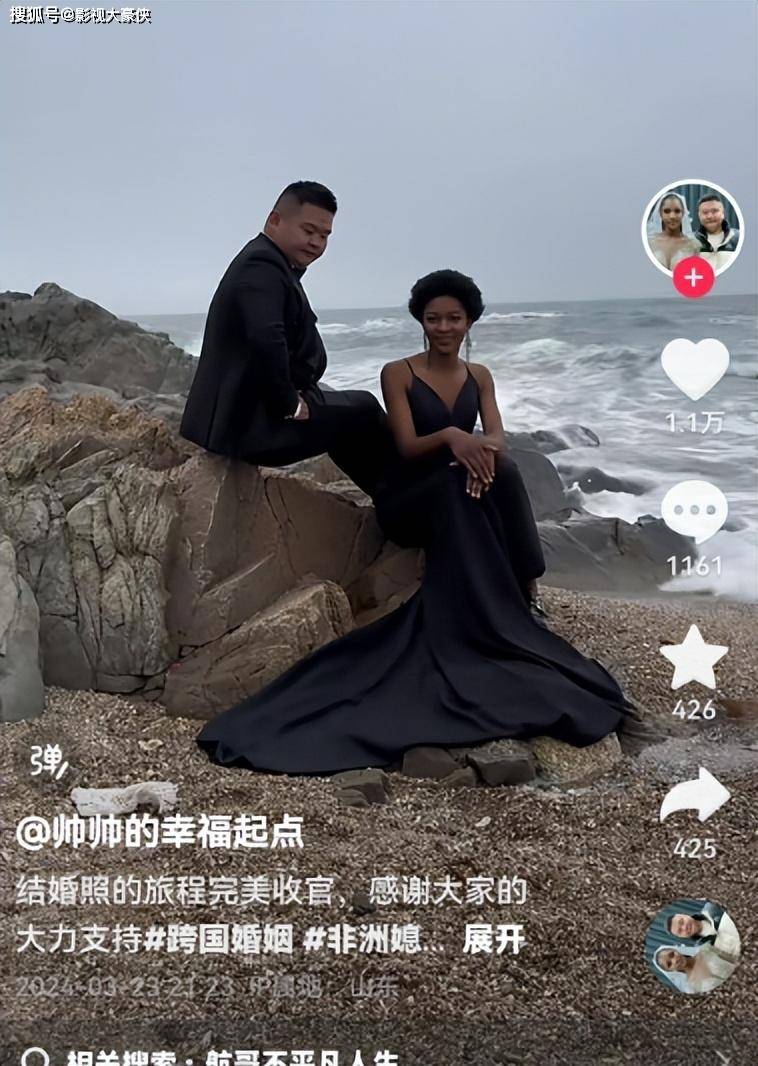Image resolution: width=758 pixels, height=1066 pixels.
Task: Open the comments with 1161 replies
Action: (x=694, y=512)
